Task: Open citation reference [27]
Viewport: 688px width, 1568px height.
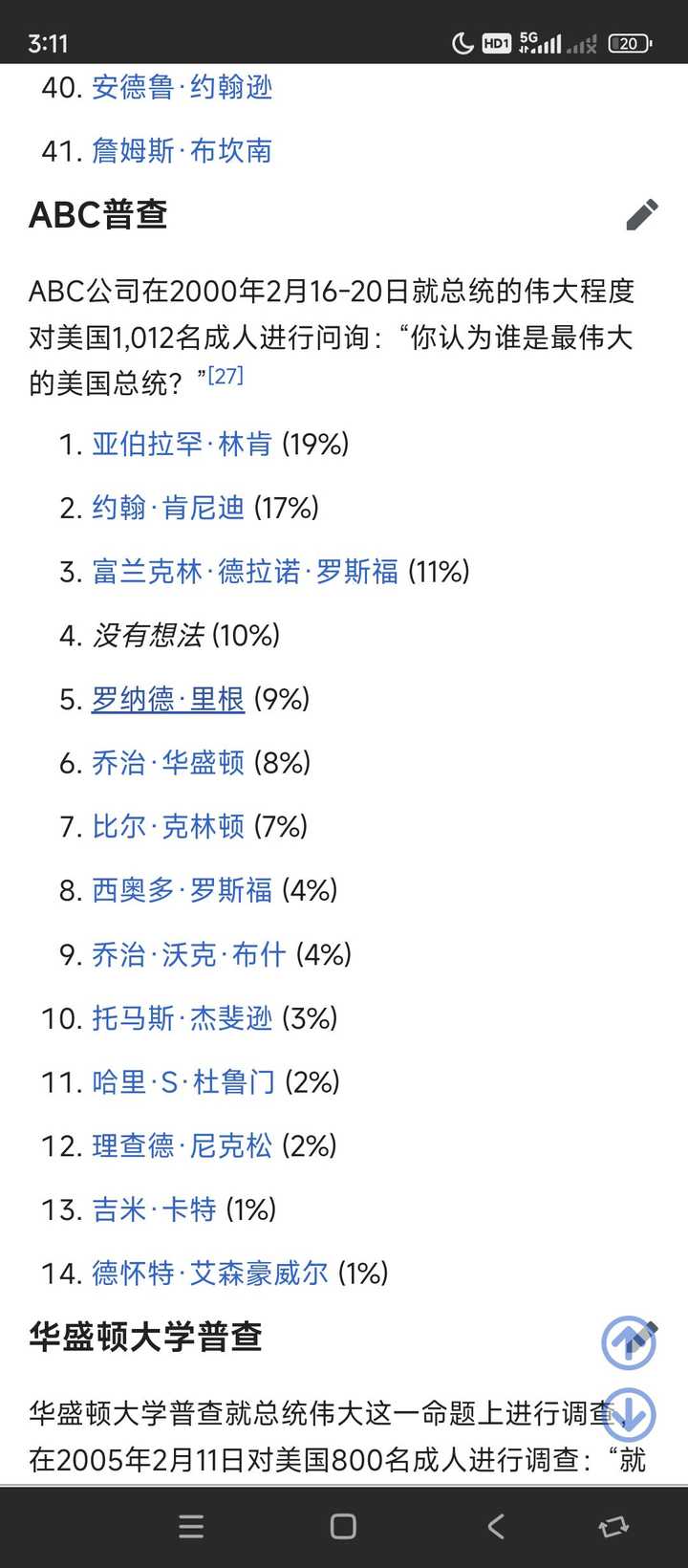Action: coord(226,375)
